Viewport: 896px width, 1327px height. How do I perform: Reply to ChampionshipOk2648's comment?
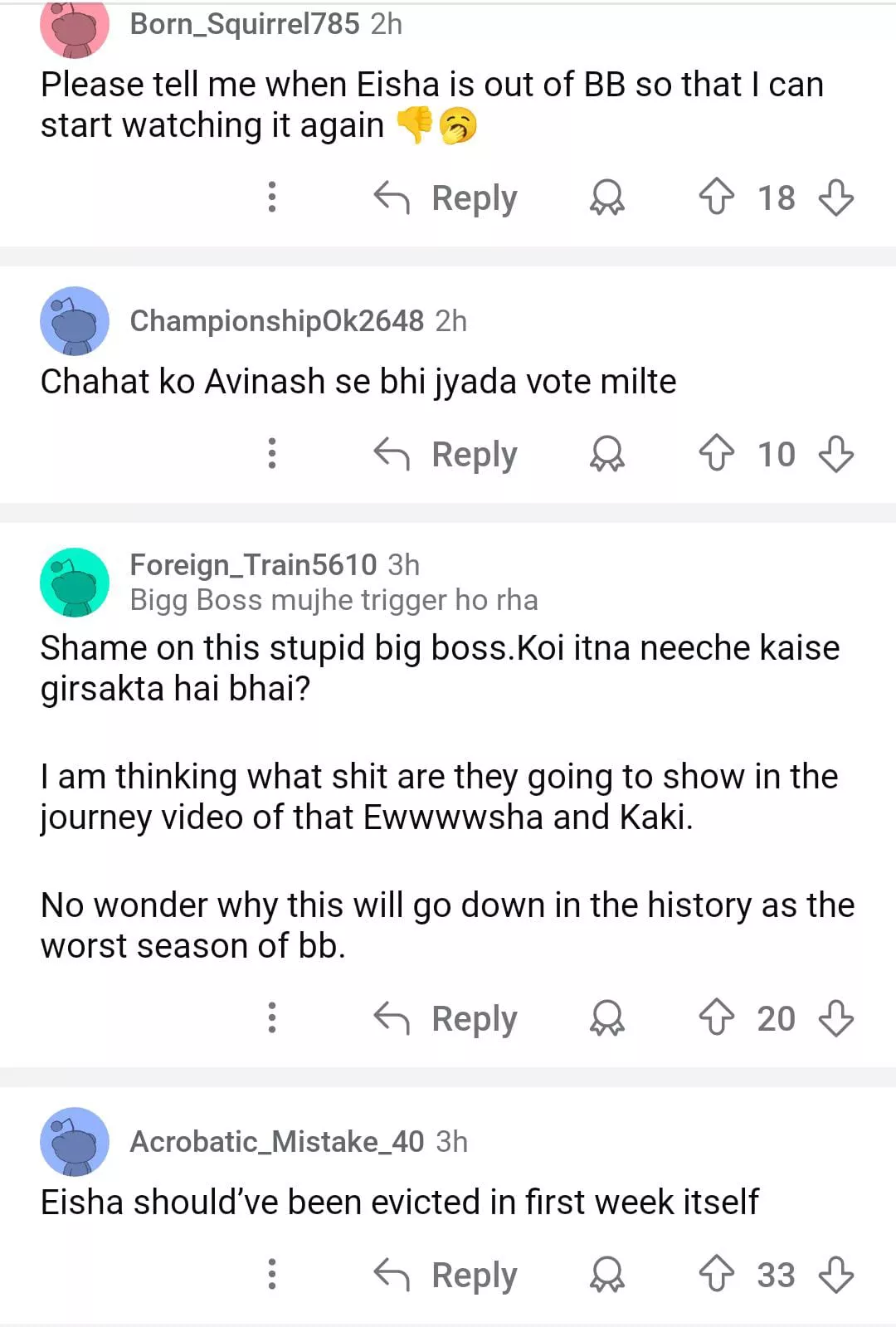coord(446,455)
